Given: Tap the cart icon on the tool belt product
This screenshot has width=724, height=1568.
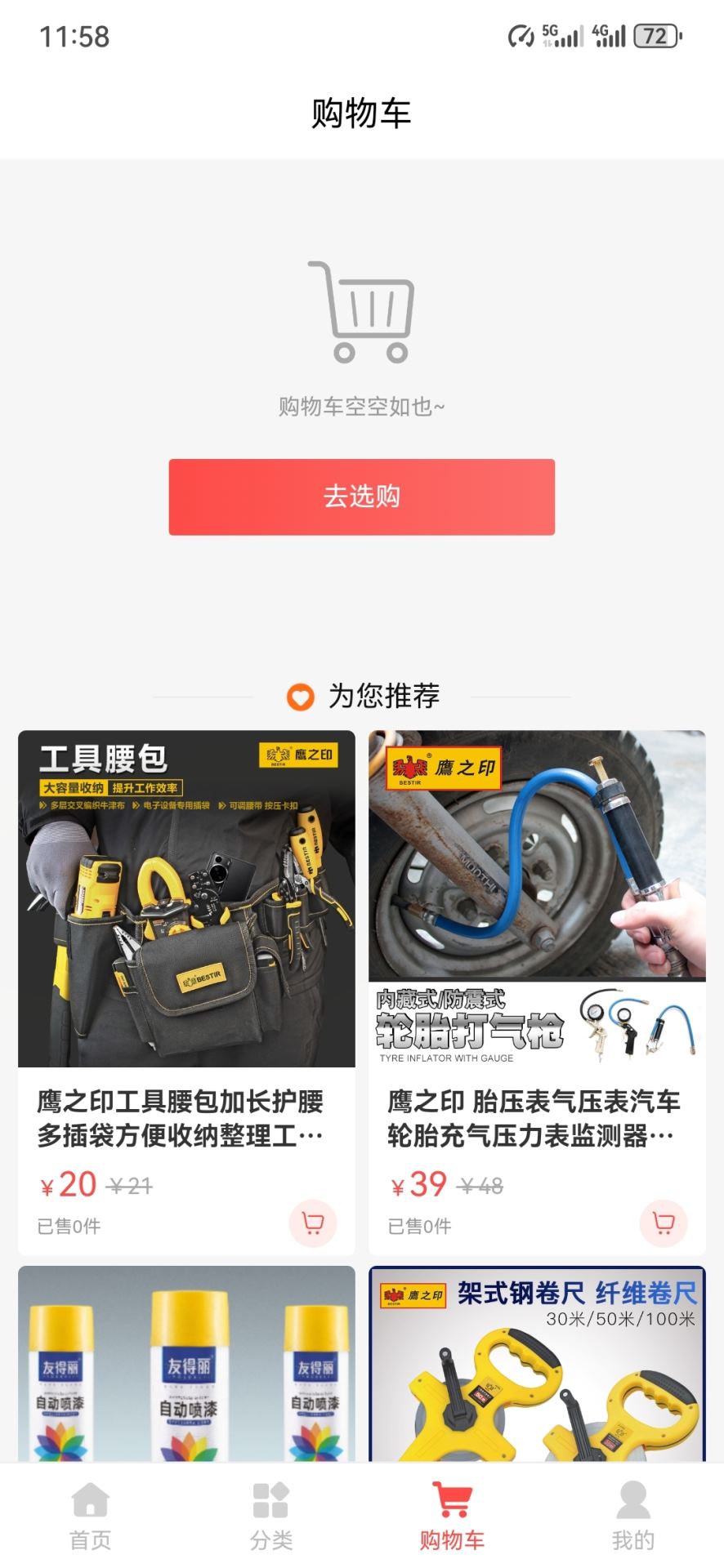Looking at the screenshot, I should 311,1223.
